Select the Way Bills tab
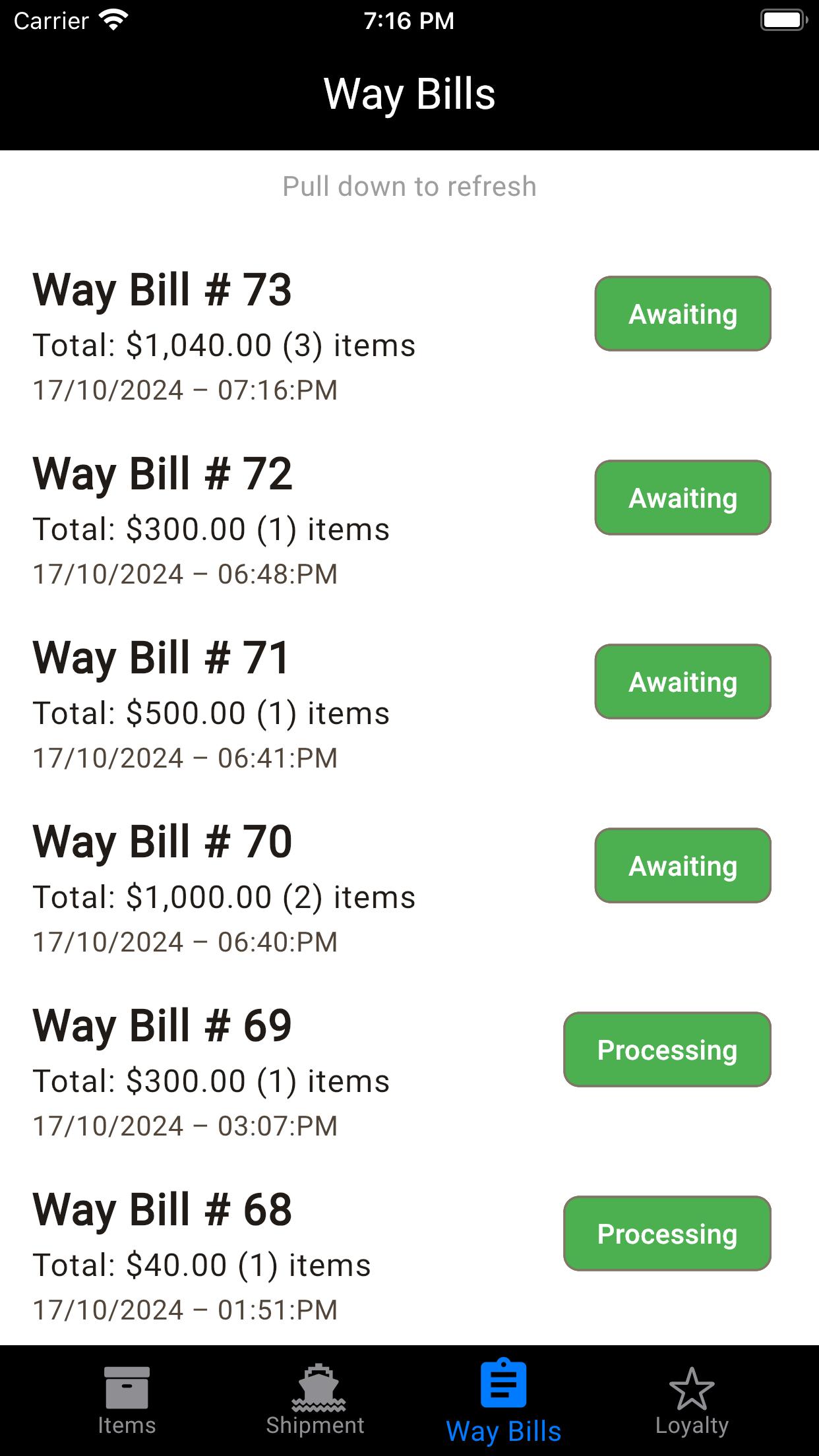This screenshot has height=1456, width=819. pyautogui.click(x=504, y=1402)
